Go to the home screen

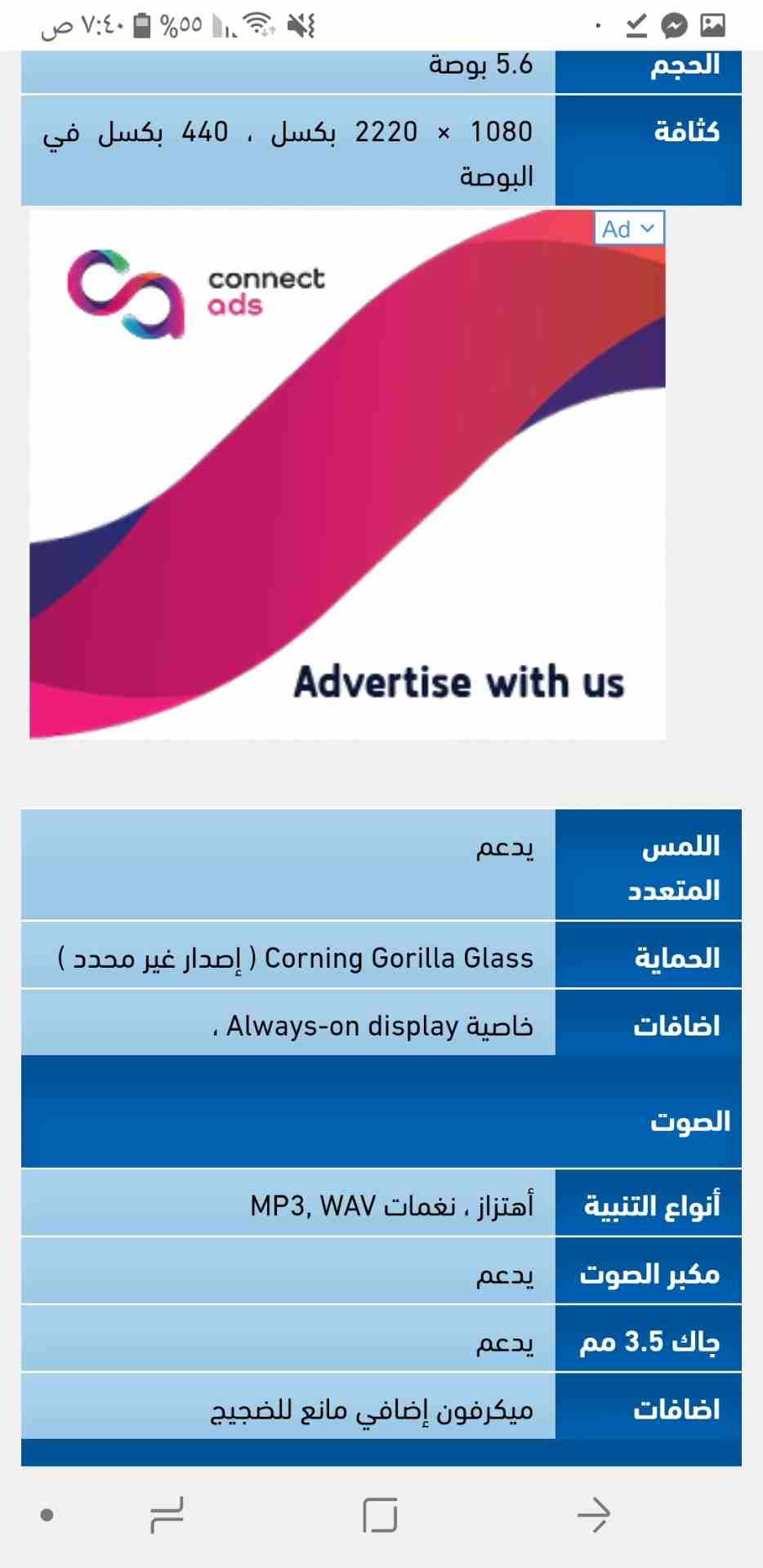tap(380, 1516)
